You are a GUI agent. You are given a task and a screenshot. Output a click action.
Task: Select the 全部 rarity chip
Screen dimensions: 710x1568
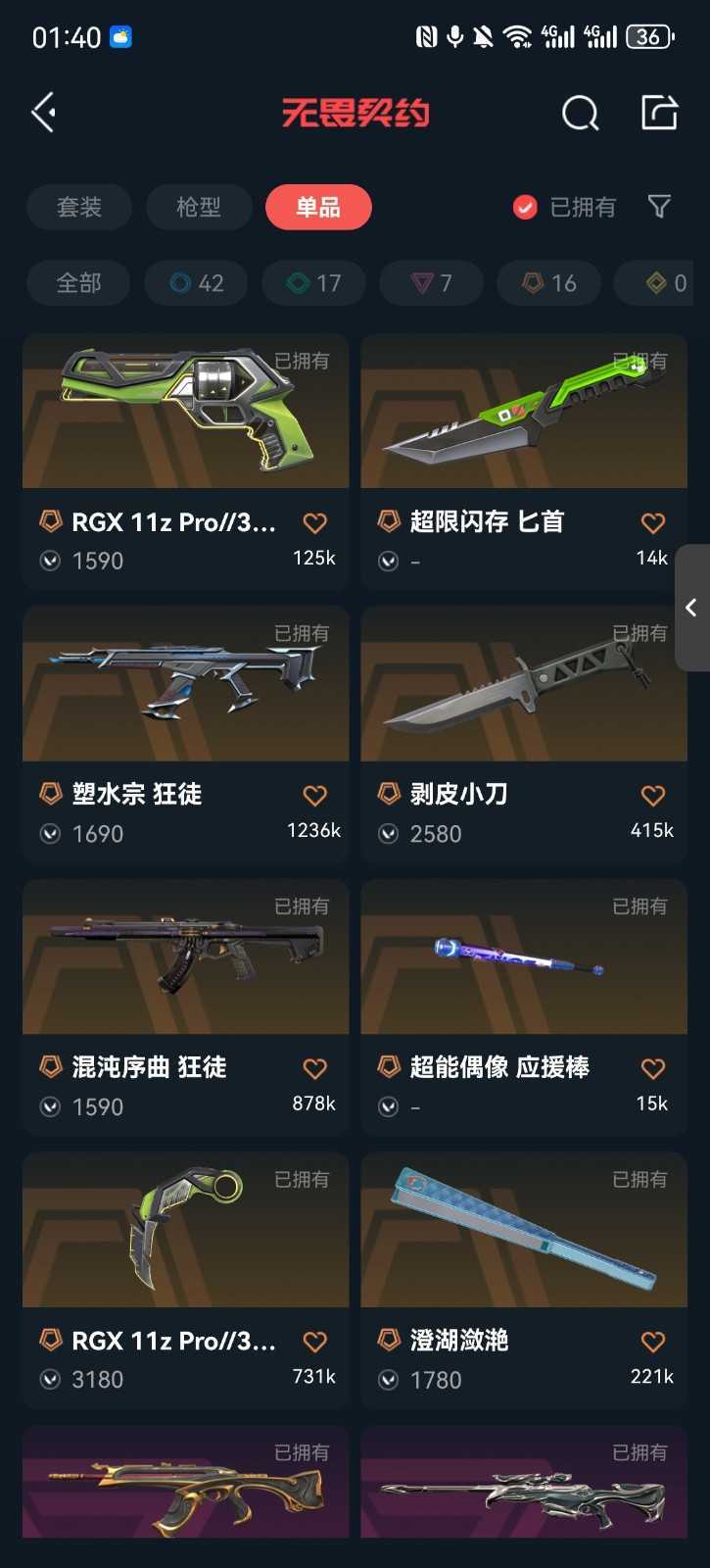78,283
